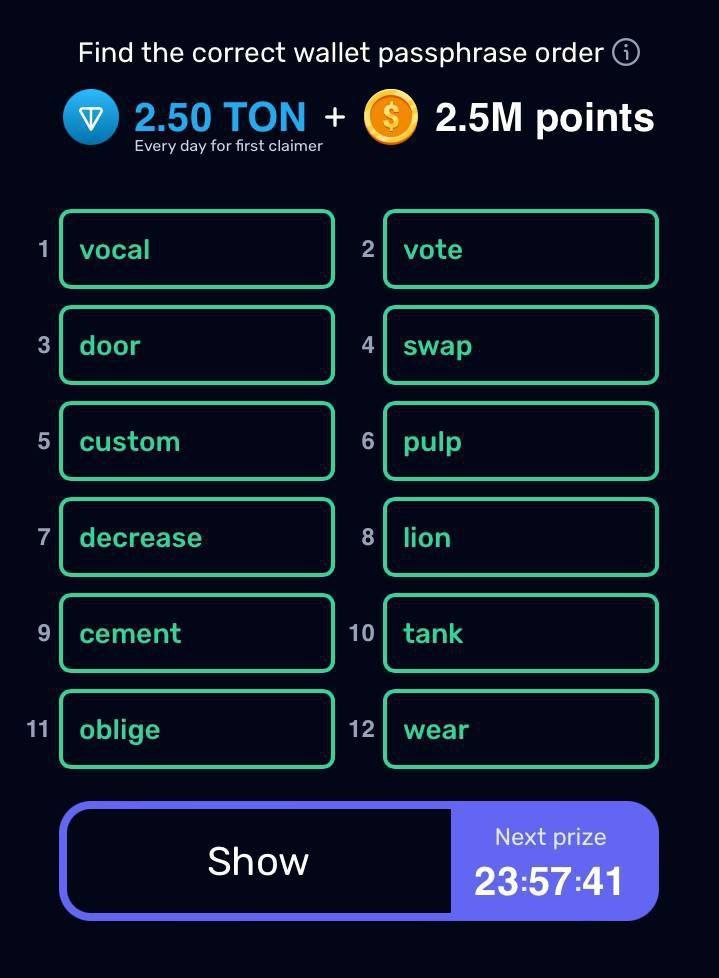Select the word "vocal"
719x978 pixels.
[x=196, y=249]
